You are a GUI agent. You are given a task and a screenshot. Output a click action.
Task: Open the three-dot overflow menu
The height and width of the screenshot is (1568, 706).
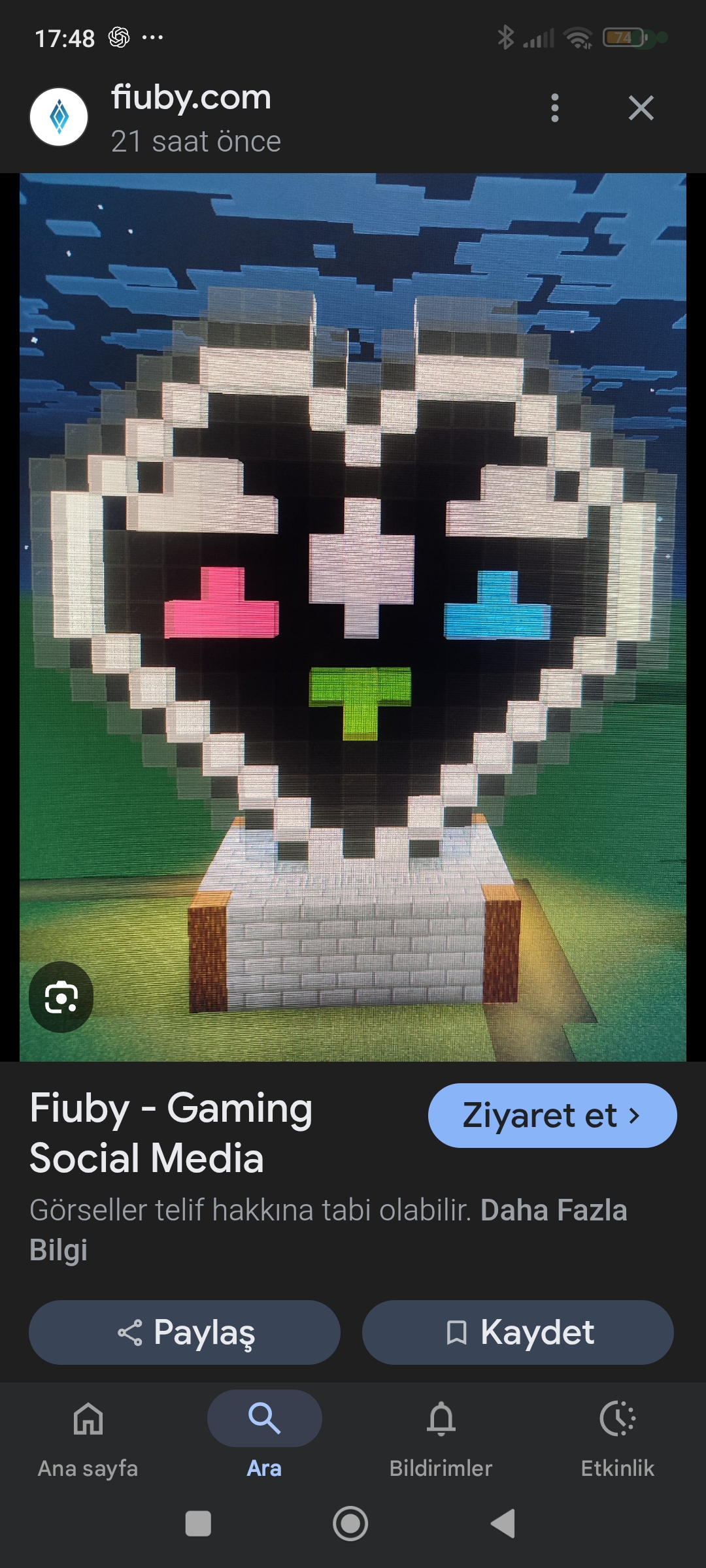[x=555, y=108]
